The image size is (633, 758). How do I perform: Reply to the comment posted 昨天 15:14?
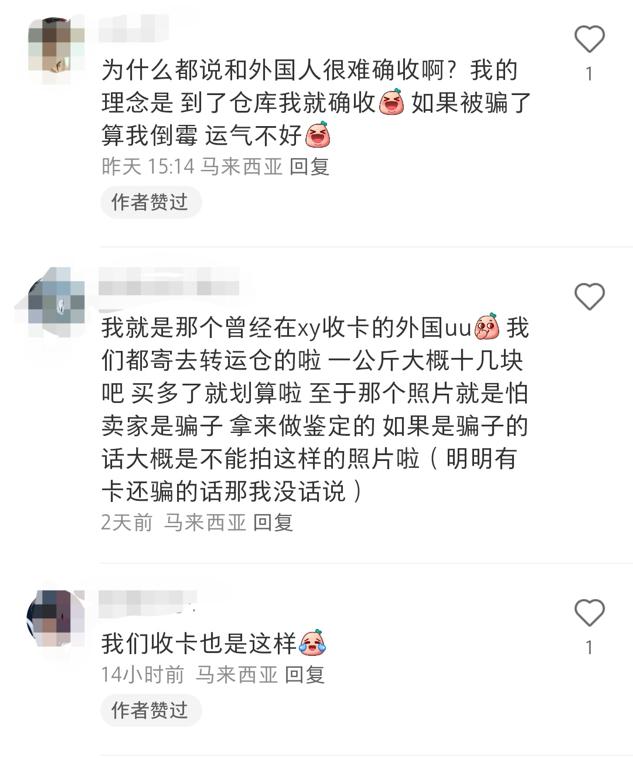pyautogui.click(x=309, y=166)
